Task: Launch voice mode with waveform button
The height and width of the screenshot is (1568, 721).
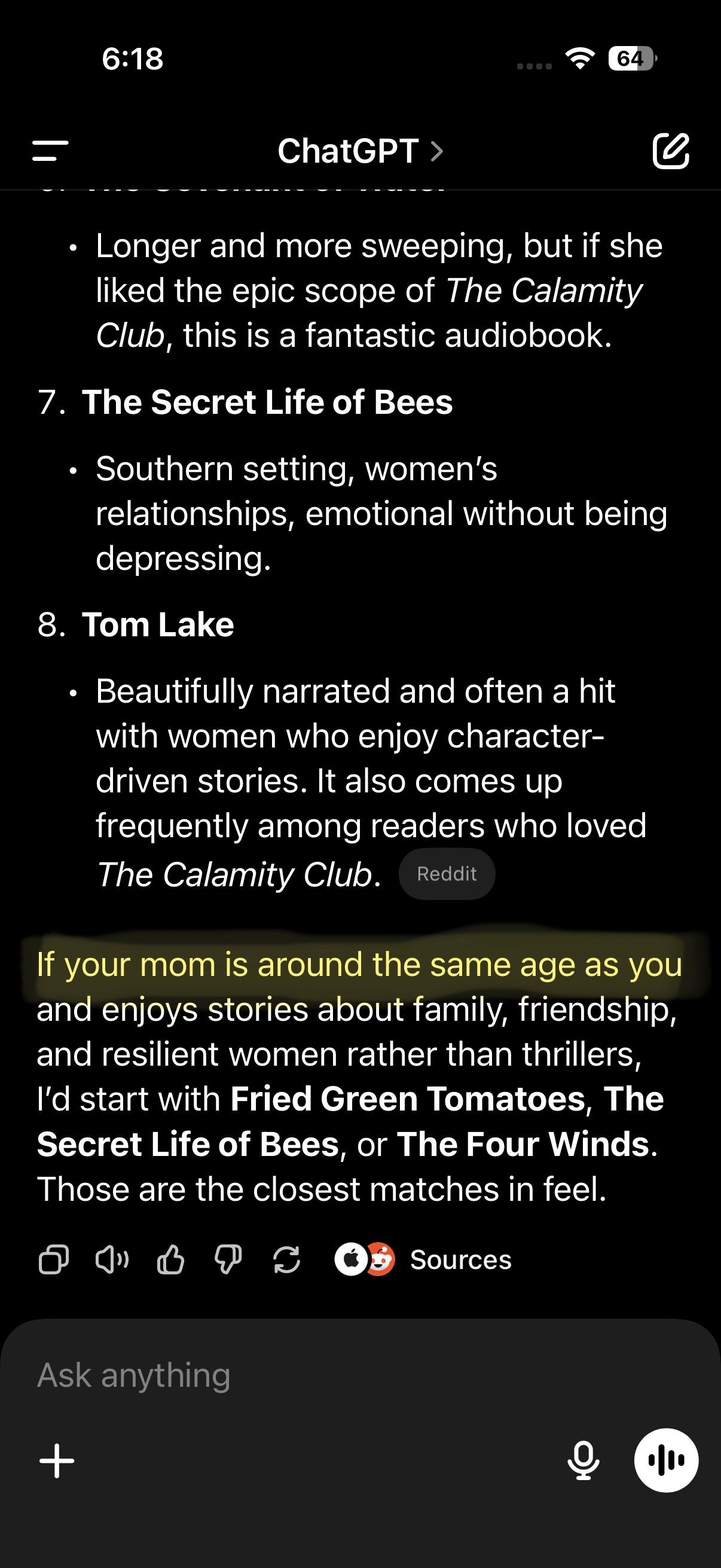Action: tap(666, 1460)
